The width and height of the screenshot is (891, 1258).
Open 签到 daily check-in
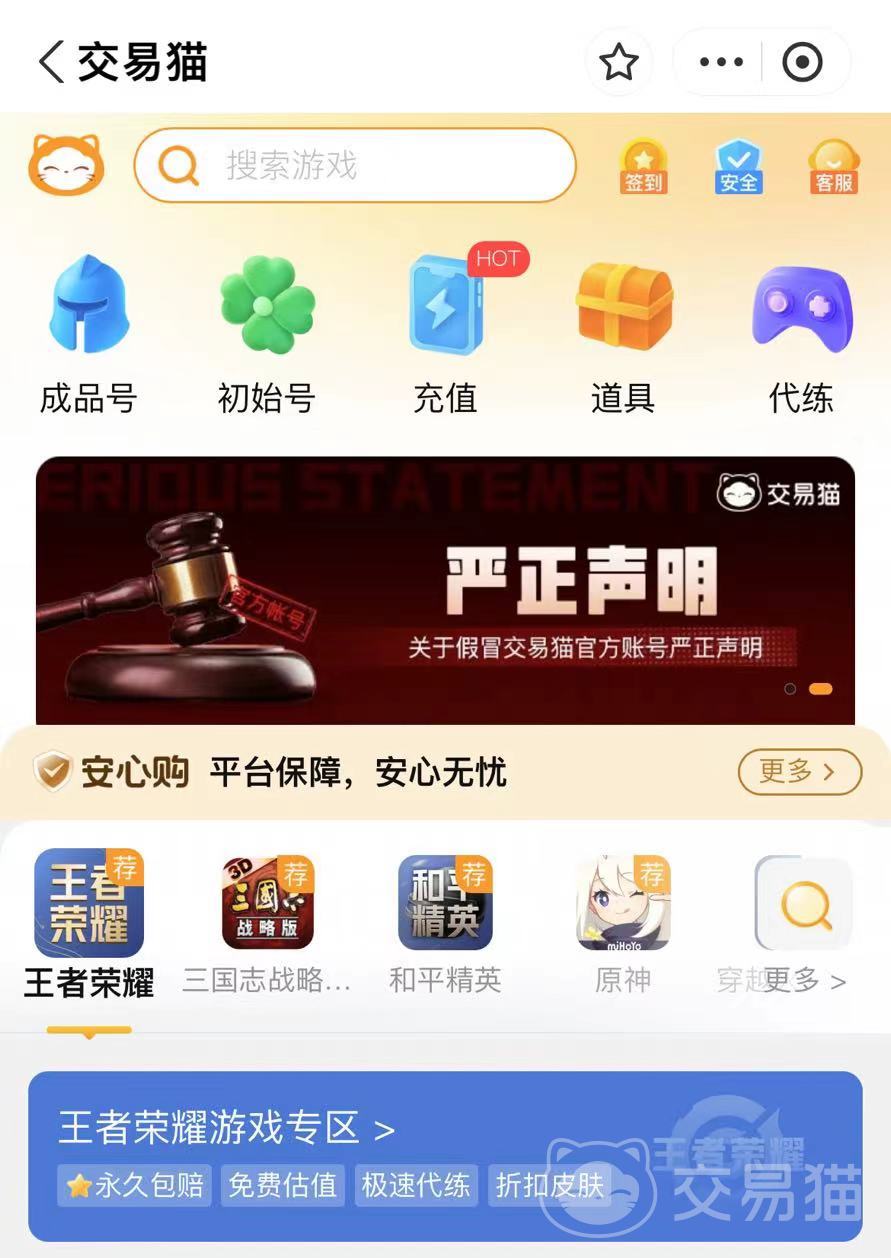click(644, 166)
